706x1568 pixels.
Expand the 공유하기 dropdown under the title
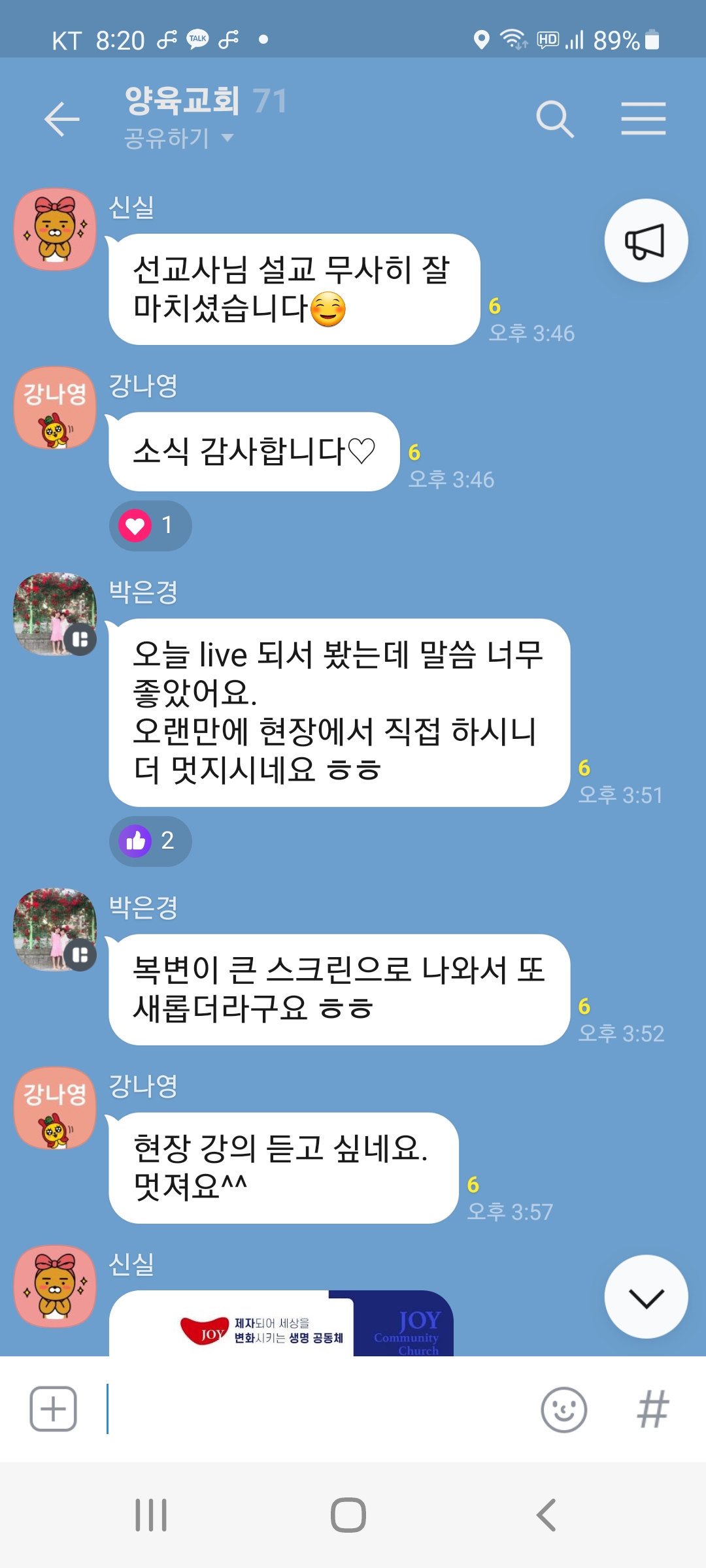pos(178,138)
